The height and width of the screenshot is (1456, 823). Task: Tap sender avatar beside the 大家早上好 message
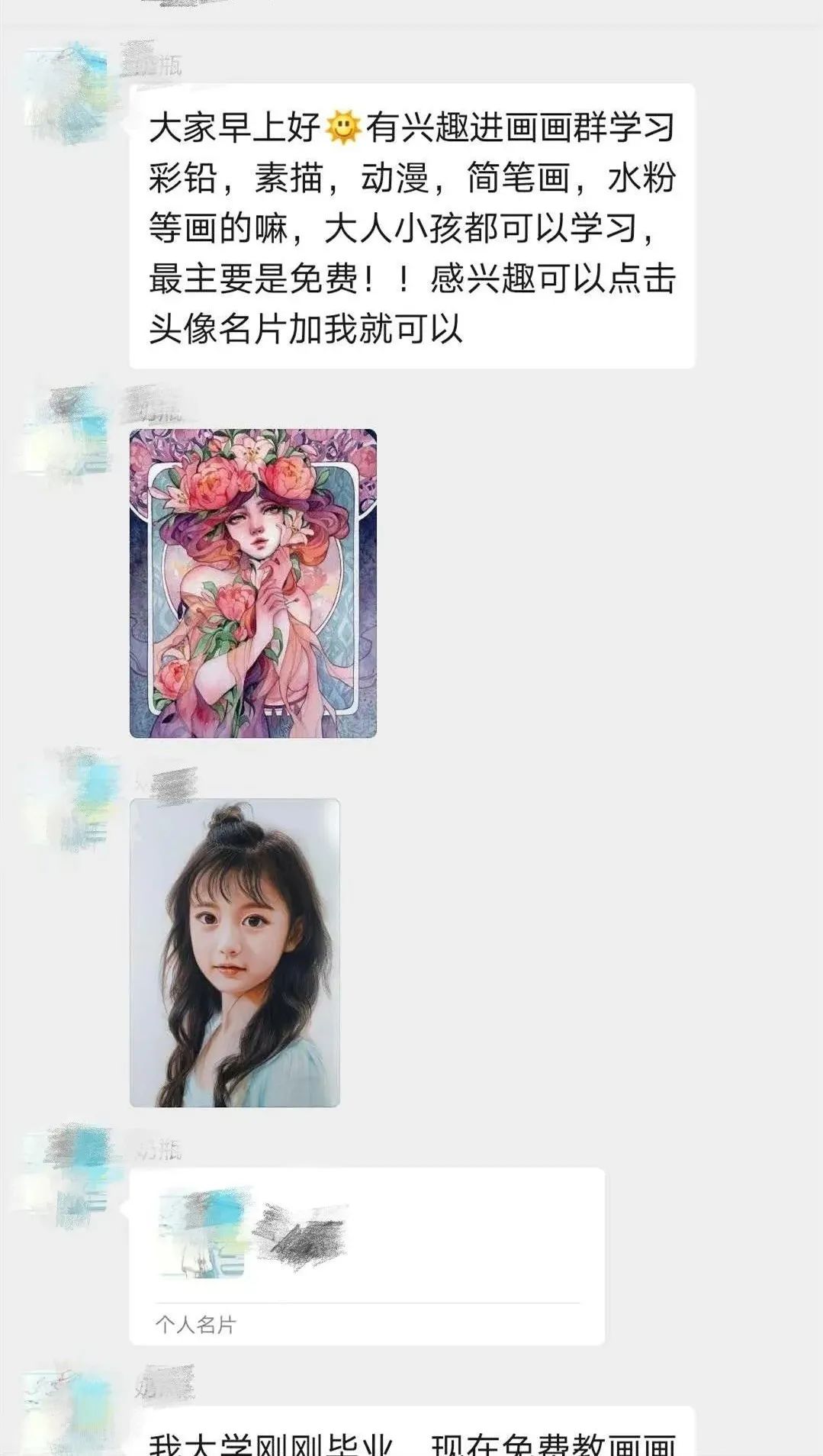pyautogui.click(x=70, y=94)
